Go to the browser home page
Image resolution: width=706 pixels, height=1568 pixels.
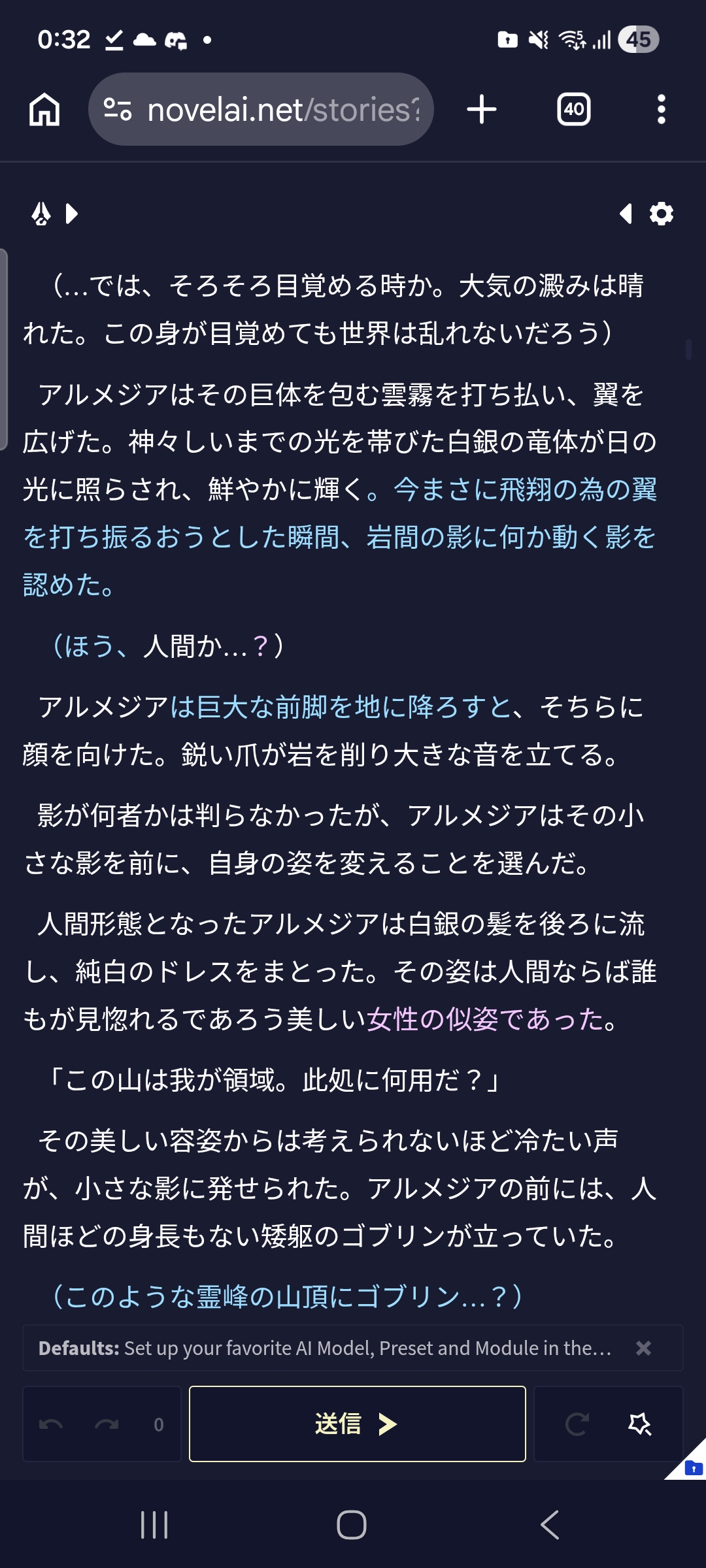coord(44,109)
